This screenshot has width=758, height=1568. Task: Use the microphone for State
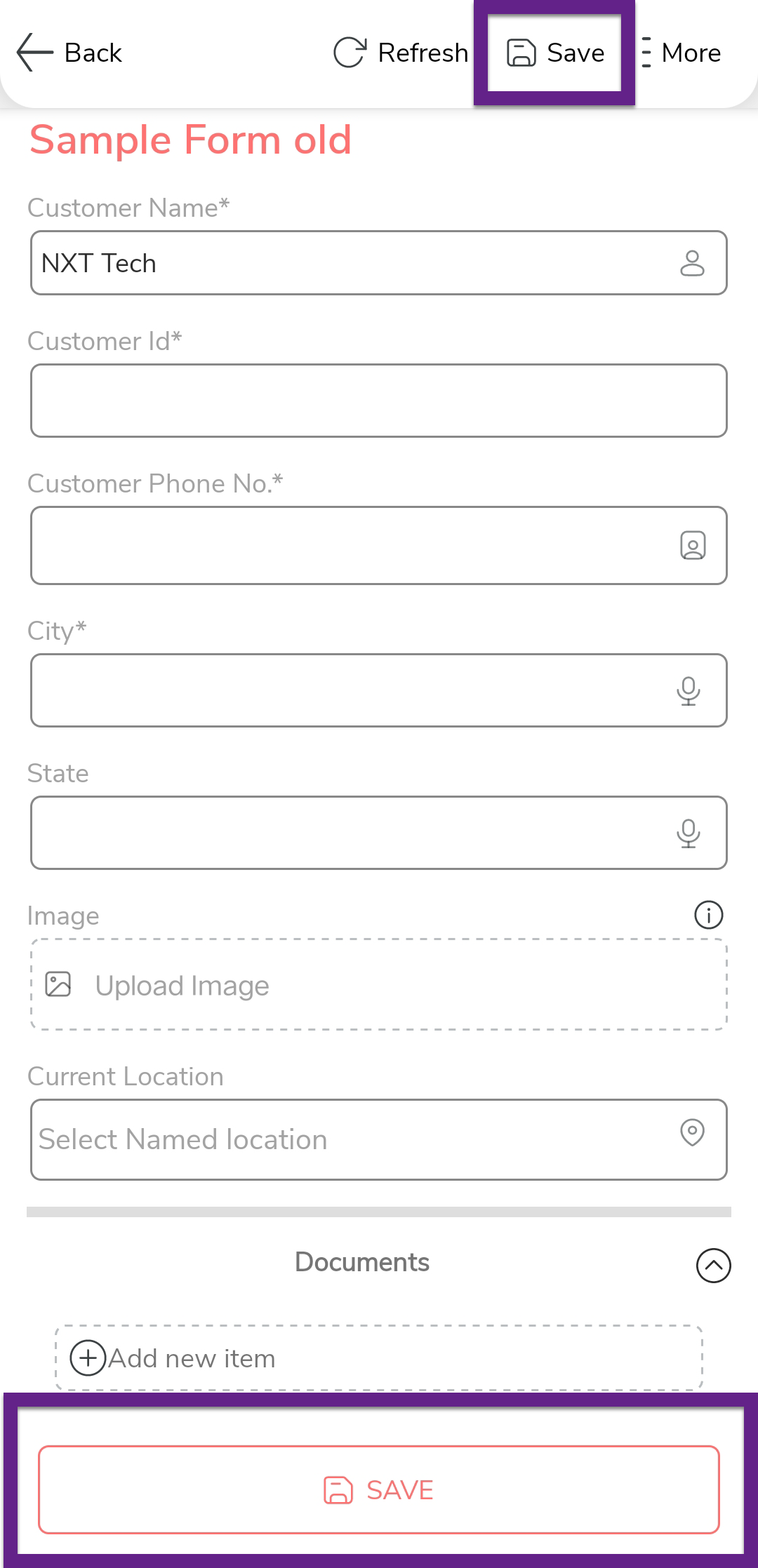click(689, 833)
